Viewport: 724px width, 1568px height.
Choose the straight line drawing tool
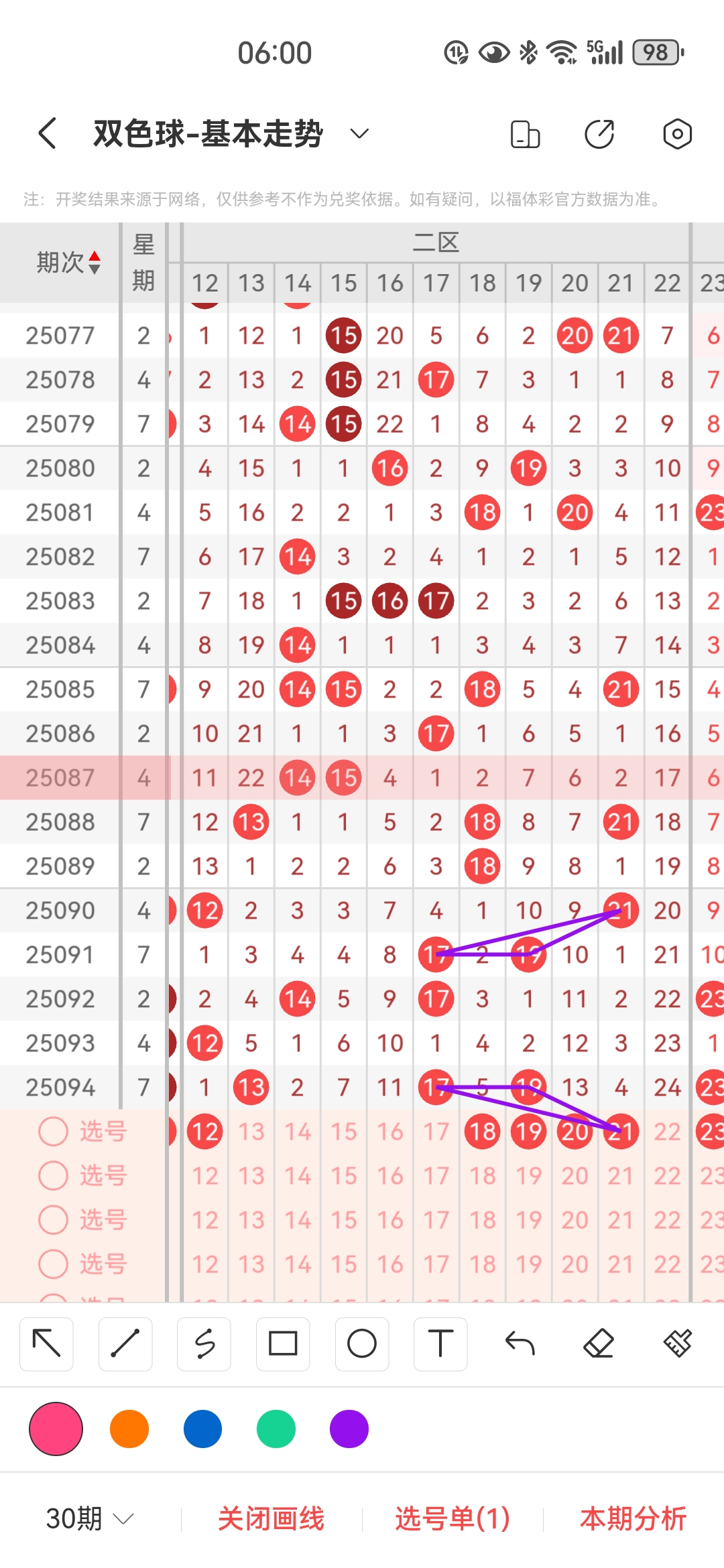tap(125, 1344)
